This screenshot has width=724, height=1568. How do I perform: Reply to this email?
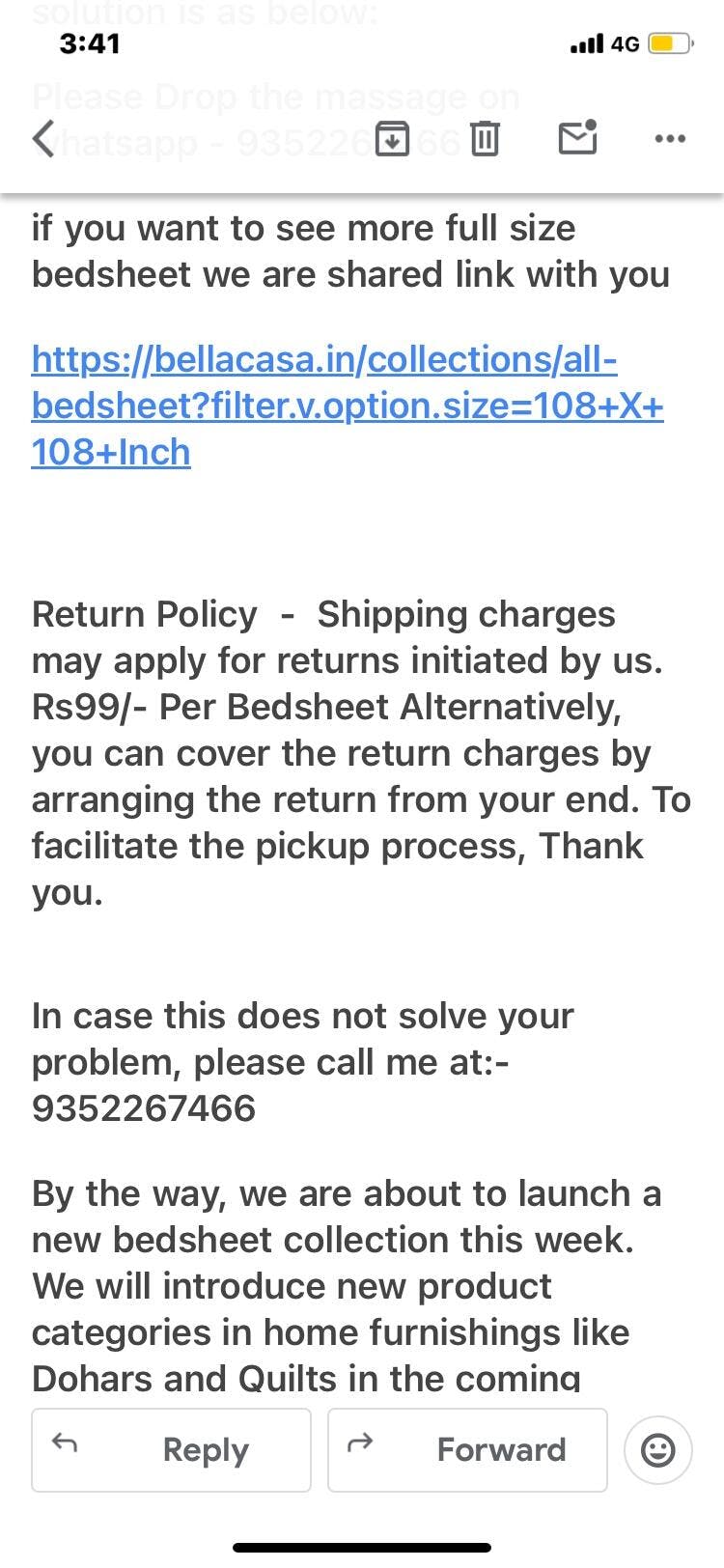pyautogui.click(x=171, y=1449)
